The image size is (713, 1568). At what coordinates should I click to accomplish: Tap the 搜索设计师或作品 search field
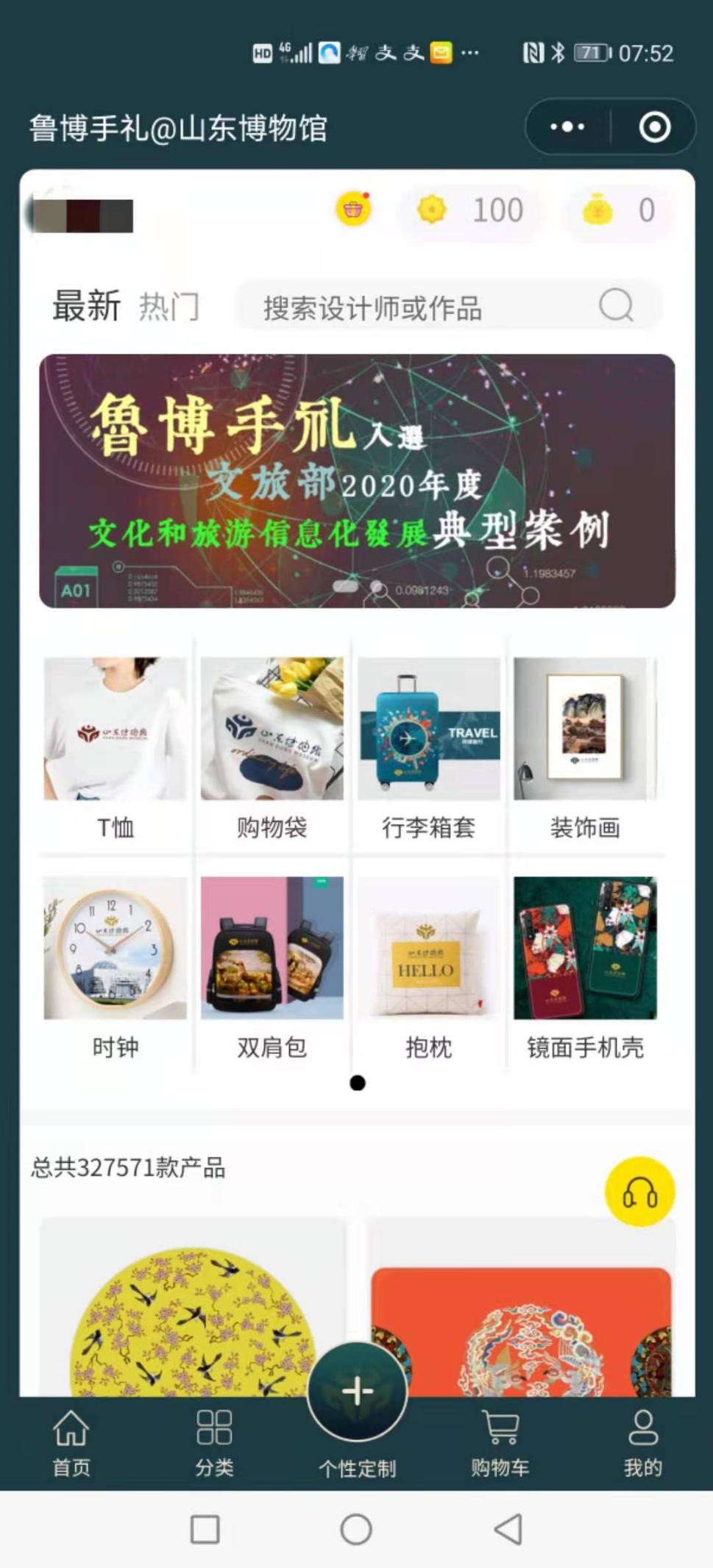tap(427, 307)
